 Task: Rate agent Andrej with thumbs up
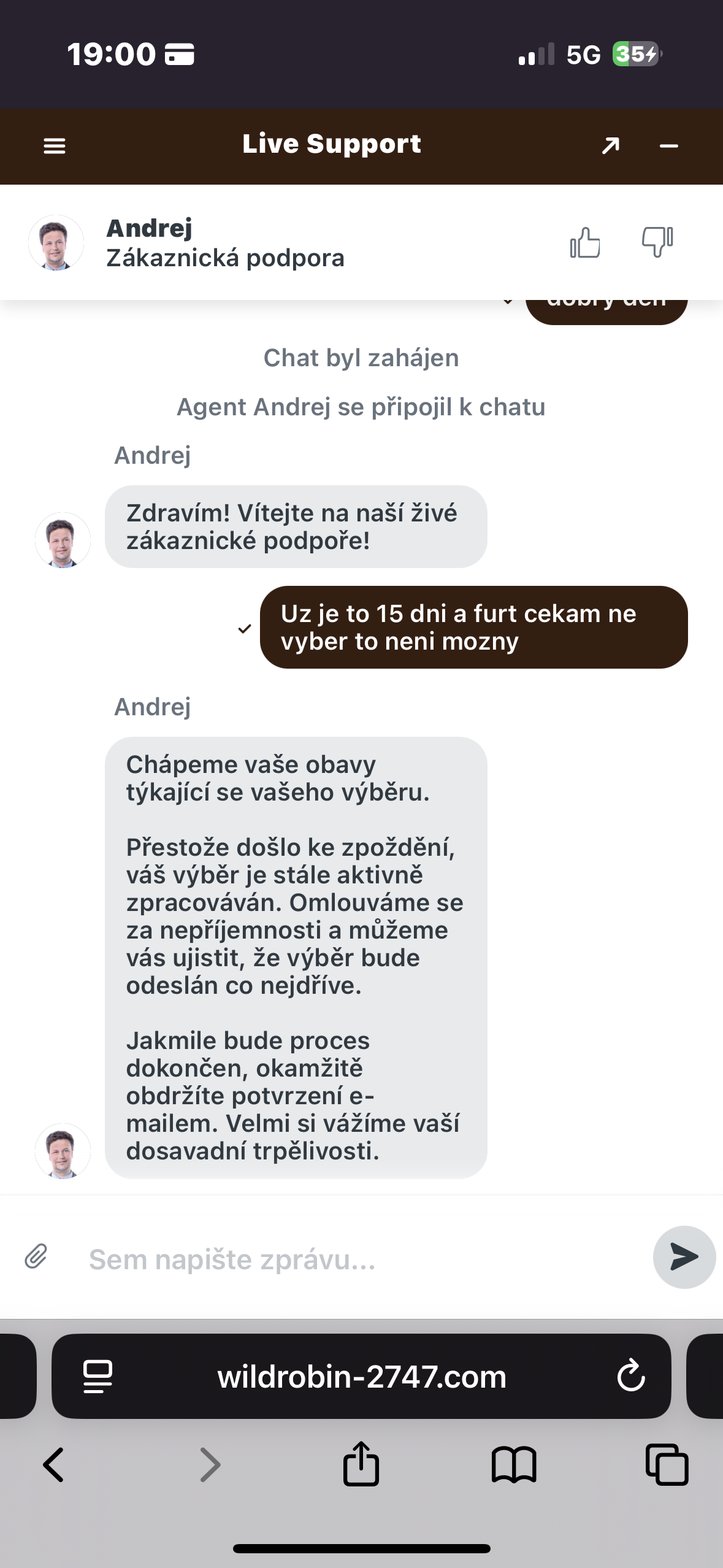(585, 242)
